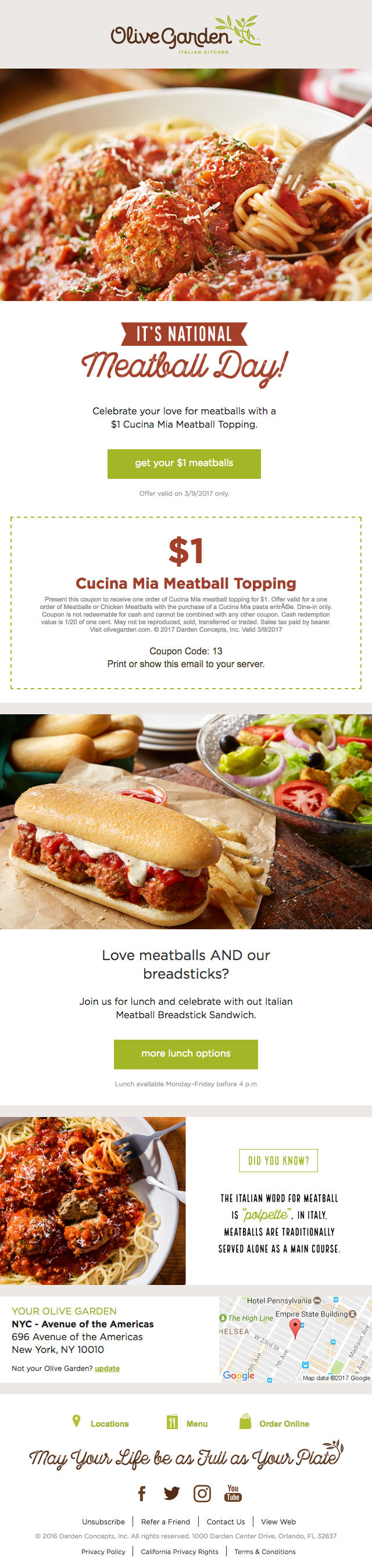The image size is (372, 1568).
Task: Open Locations link
Action: click(x=109, y=1424)
